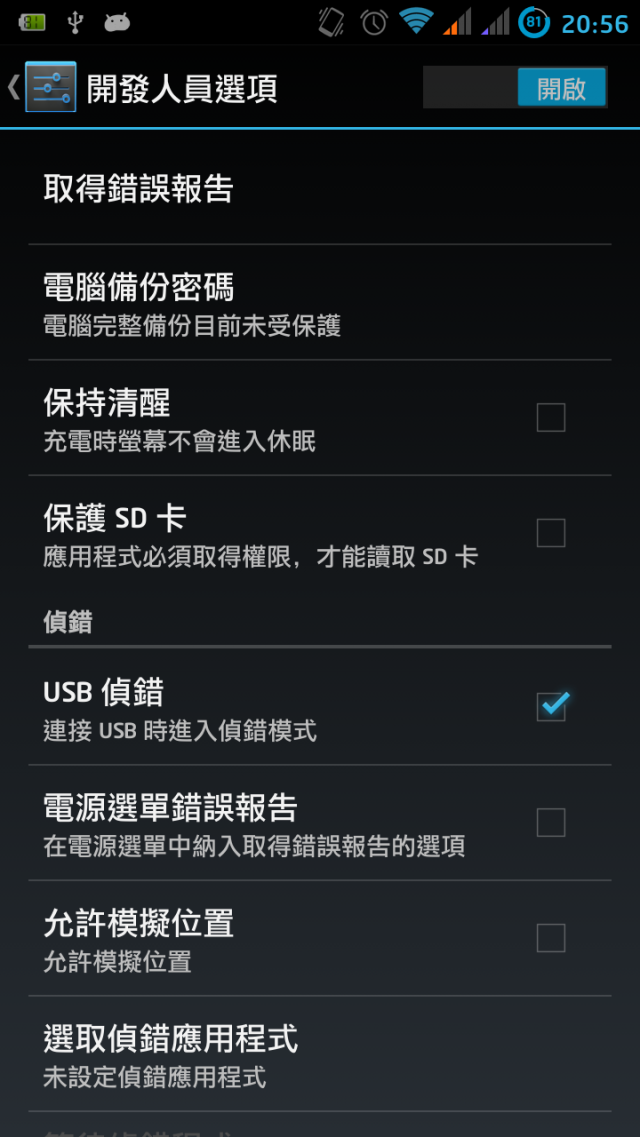Open 選取偵錯應用程式
The width and height of the screenshot is (640, 1138).
(x=320, y=1054)
